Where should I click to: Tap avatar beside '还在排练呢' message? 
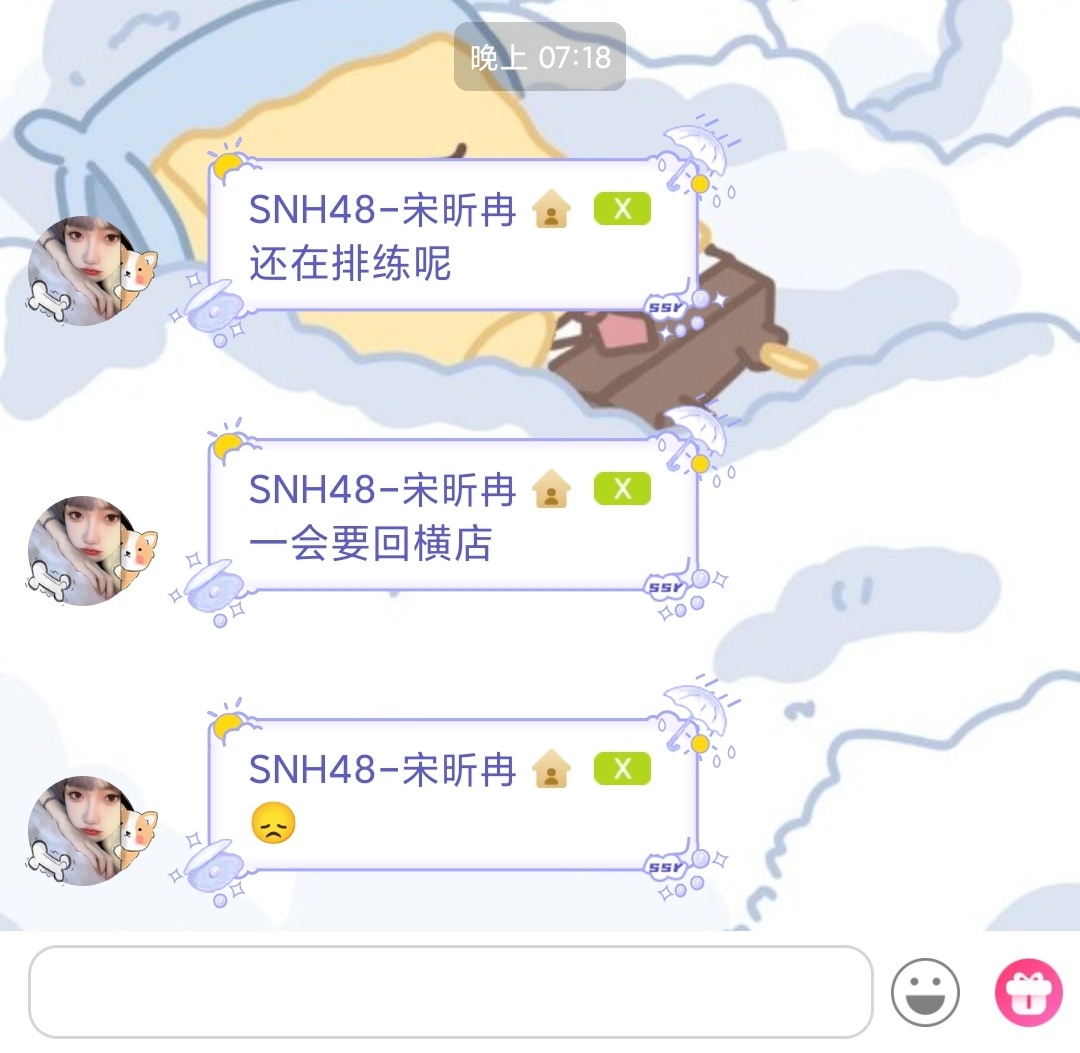click(85, 270)
